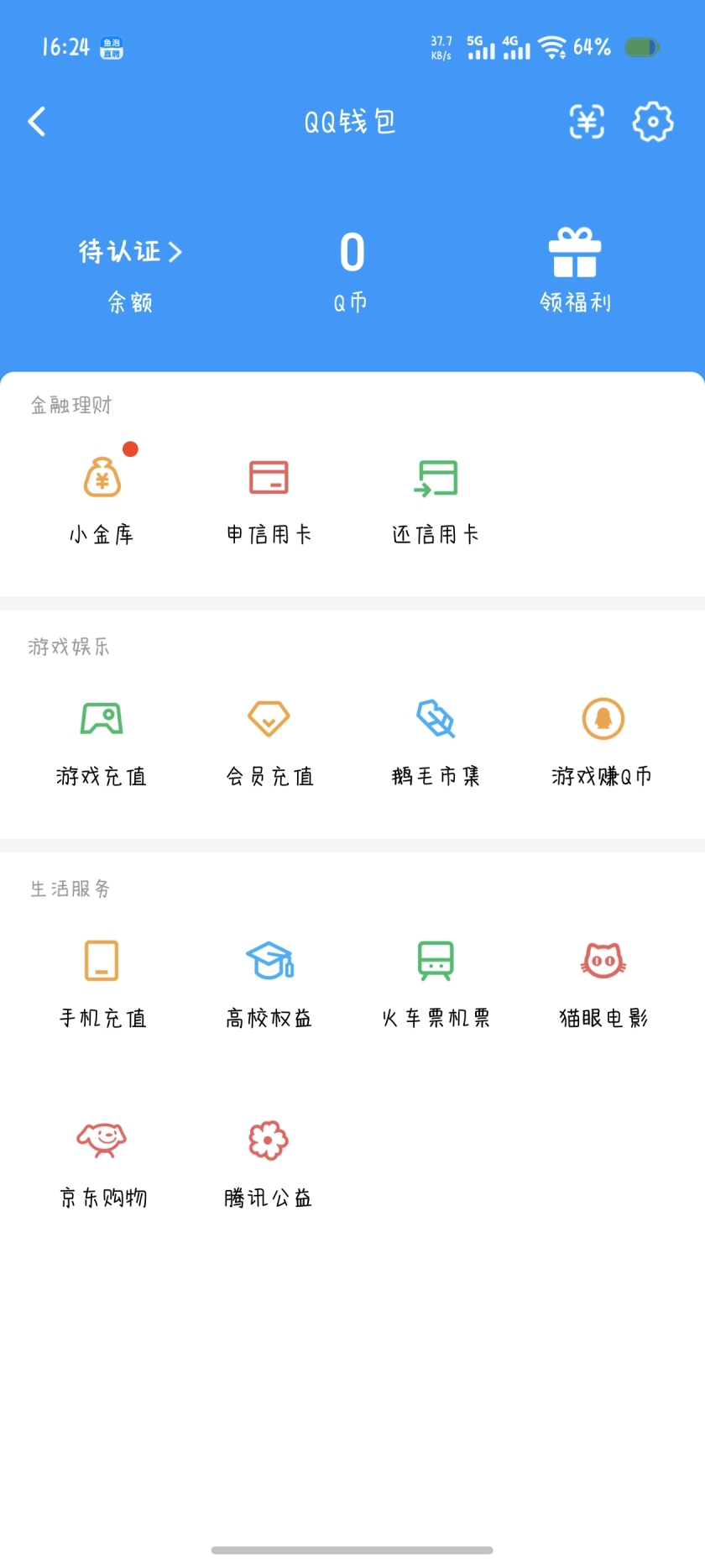Open 鹅毛市集 marketplace
Image resolution: width=705 pixels, height=1568 pixels.
435,737
